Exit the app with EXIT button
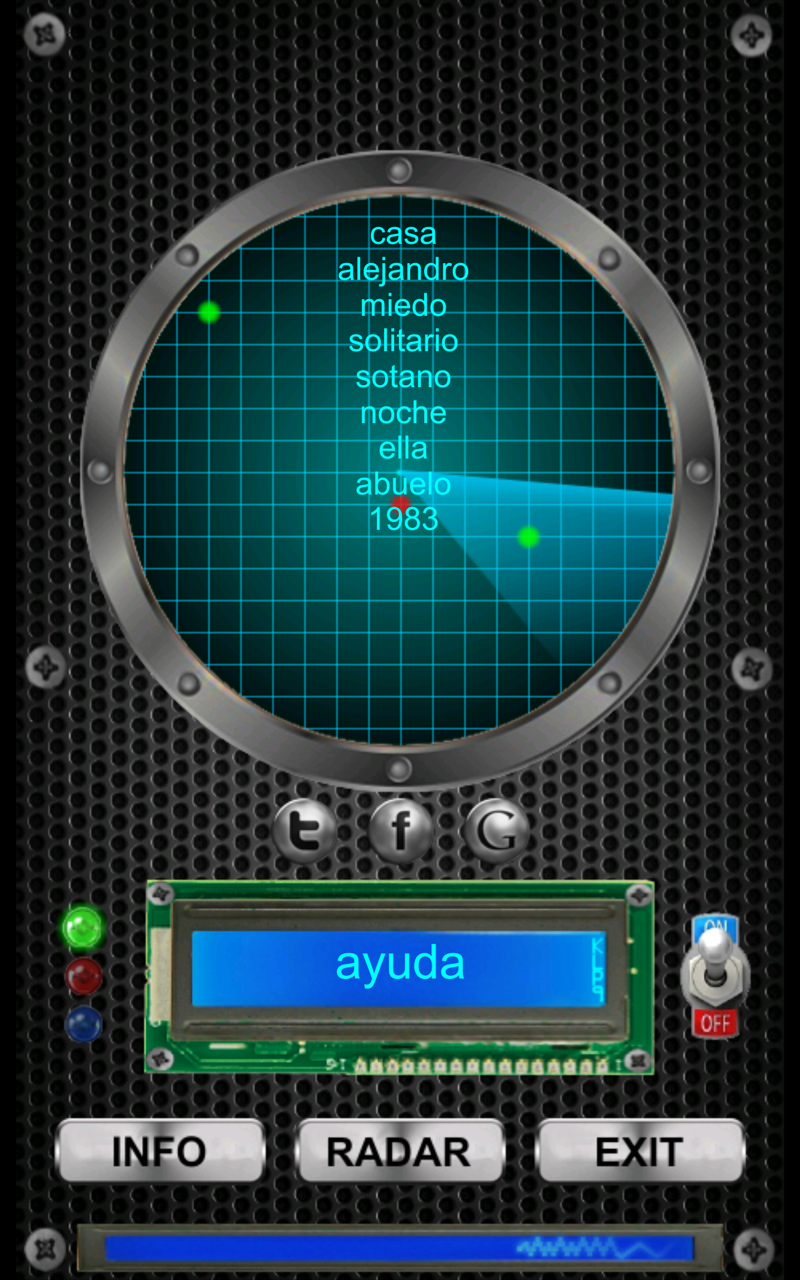 (640, 1151)
